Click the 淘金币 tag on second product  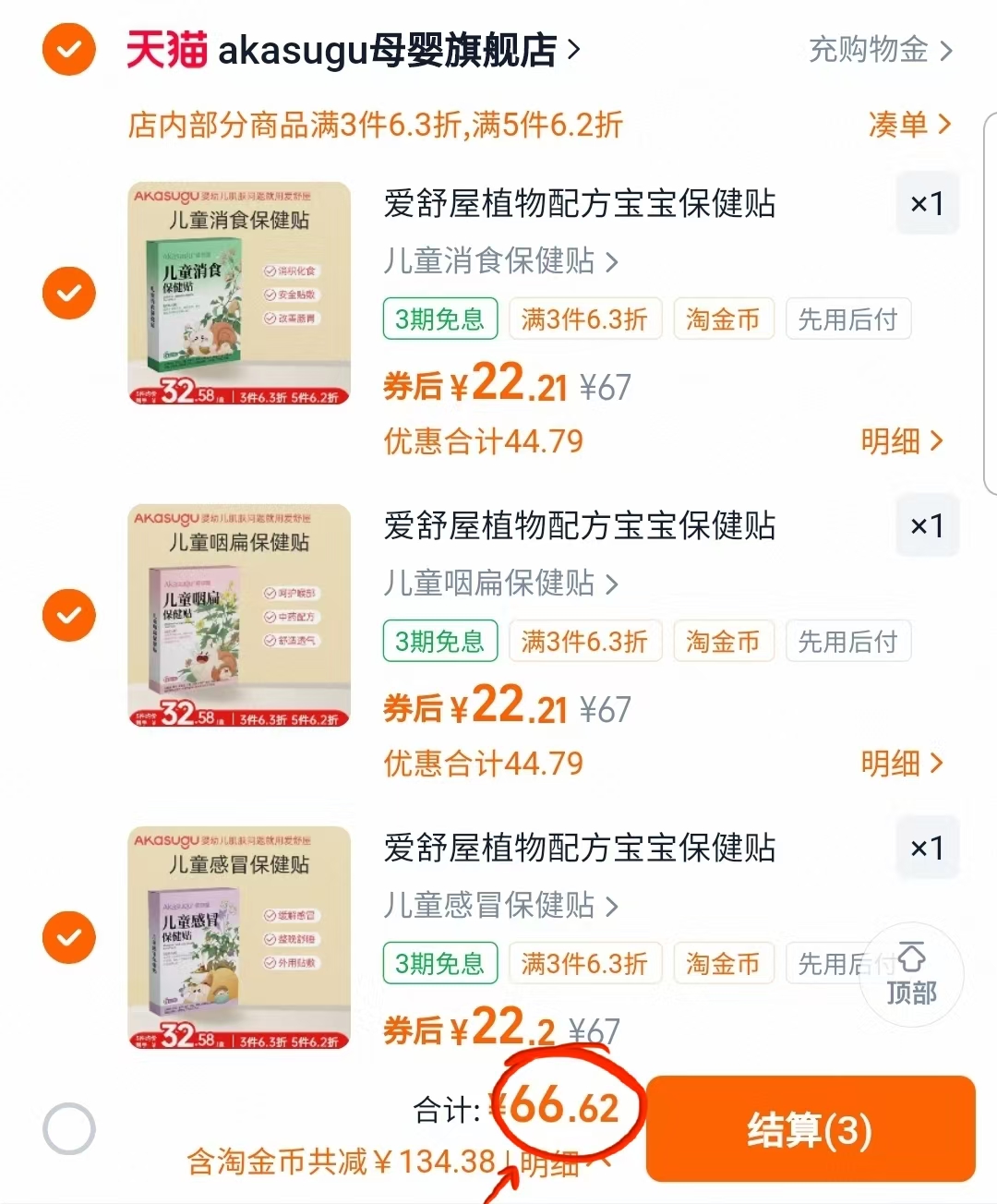click(x=724, y=641)
